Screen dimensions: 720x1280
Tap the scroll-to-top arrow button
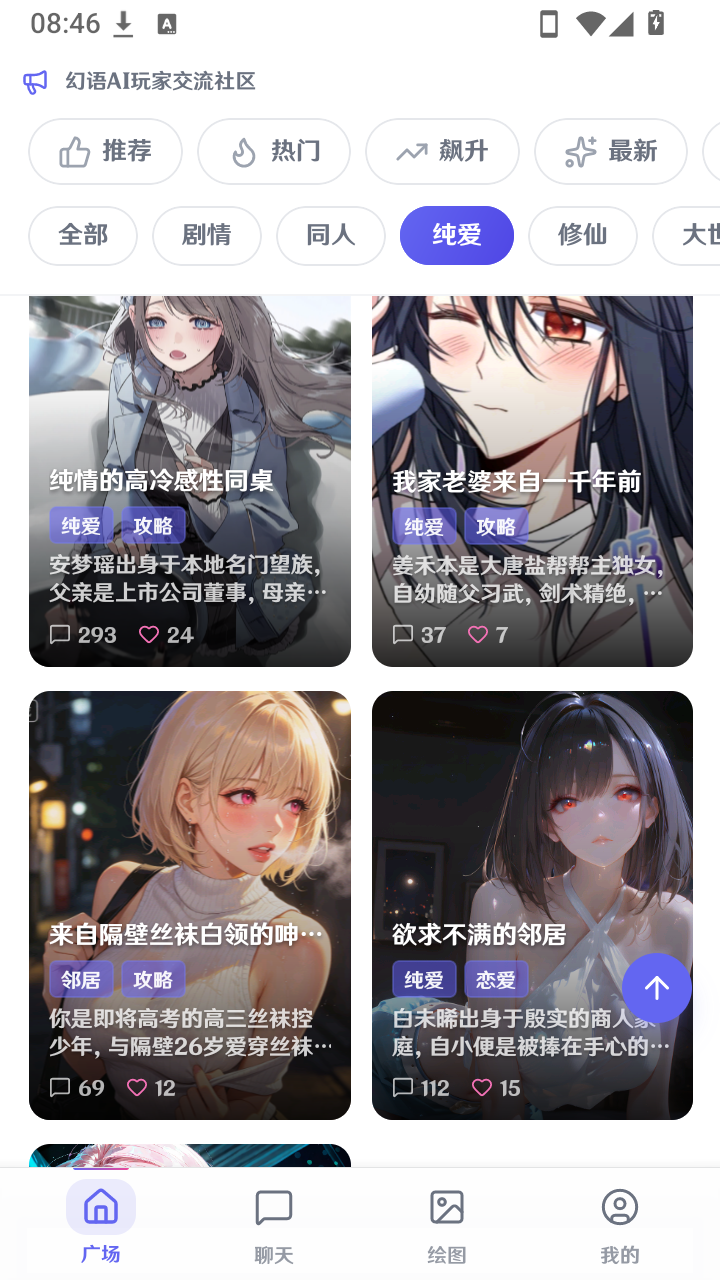pos(657,988)
